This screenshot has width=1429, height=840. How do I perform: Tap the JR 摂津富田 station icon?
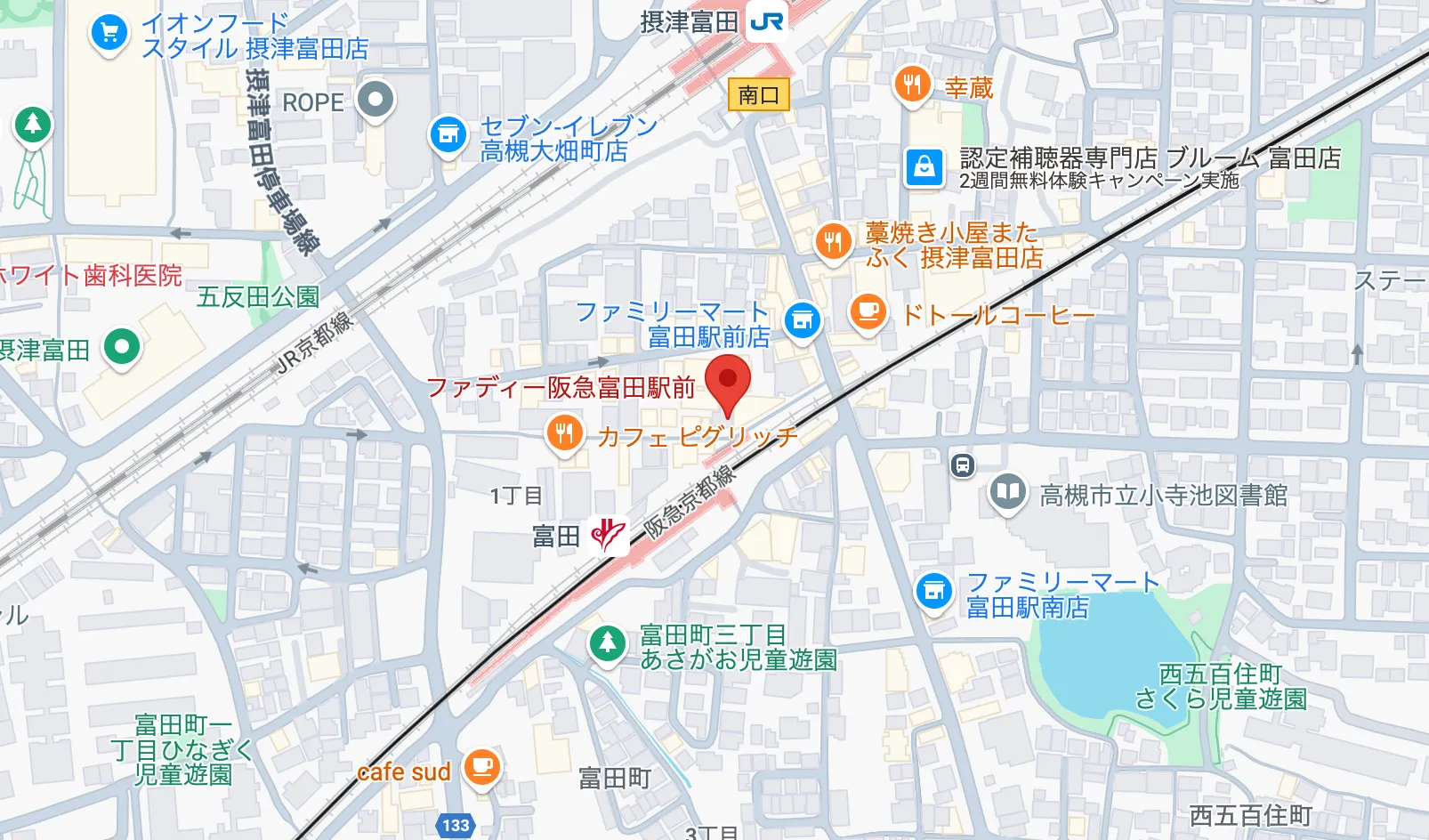[x=766, y=21]
